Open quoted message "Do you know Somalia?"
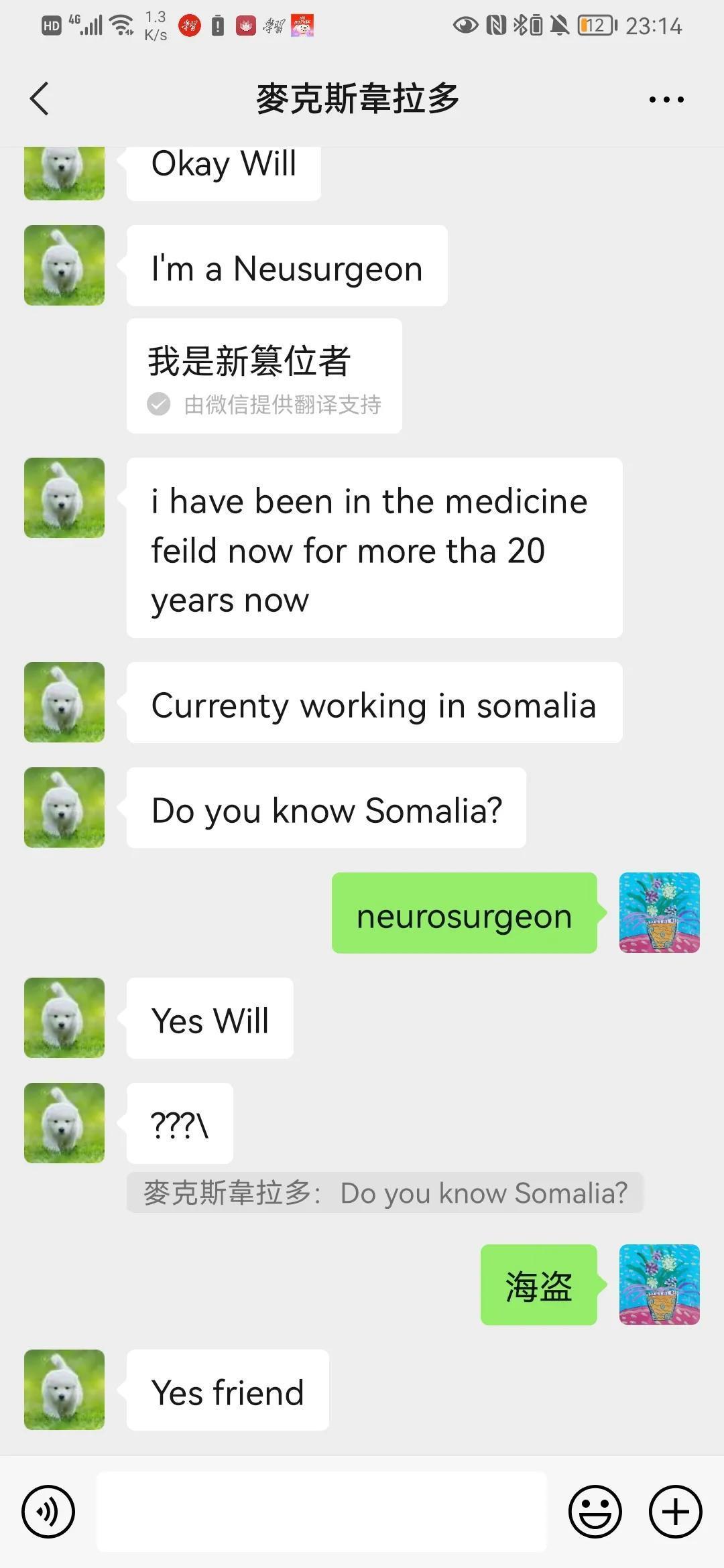Image resolution: width=724 pixels, height=1568 pixels. coord(385,1193)
